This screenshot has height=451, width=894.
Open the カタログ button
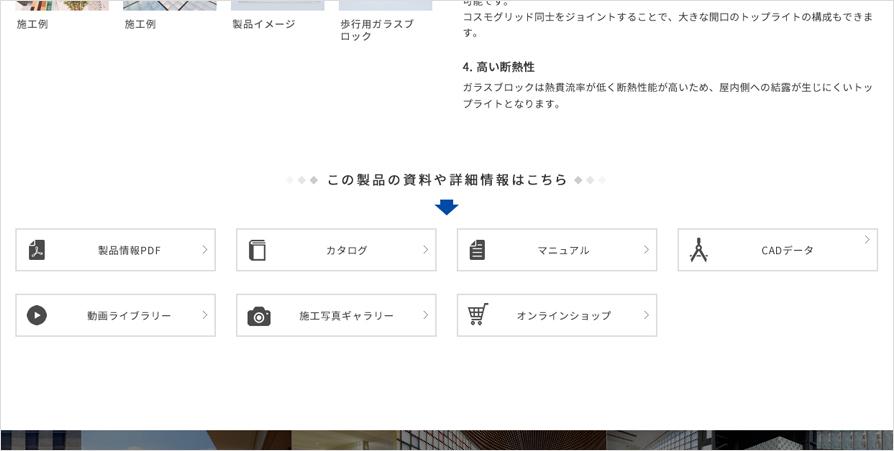click(x=336, y=250)
